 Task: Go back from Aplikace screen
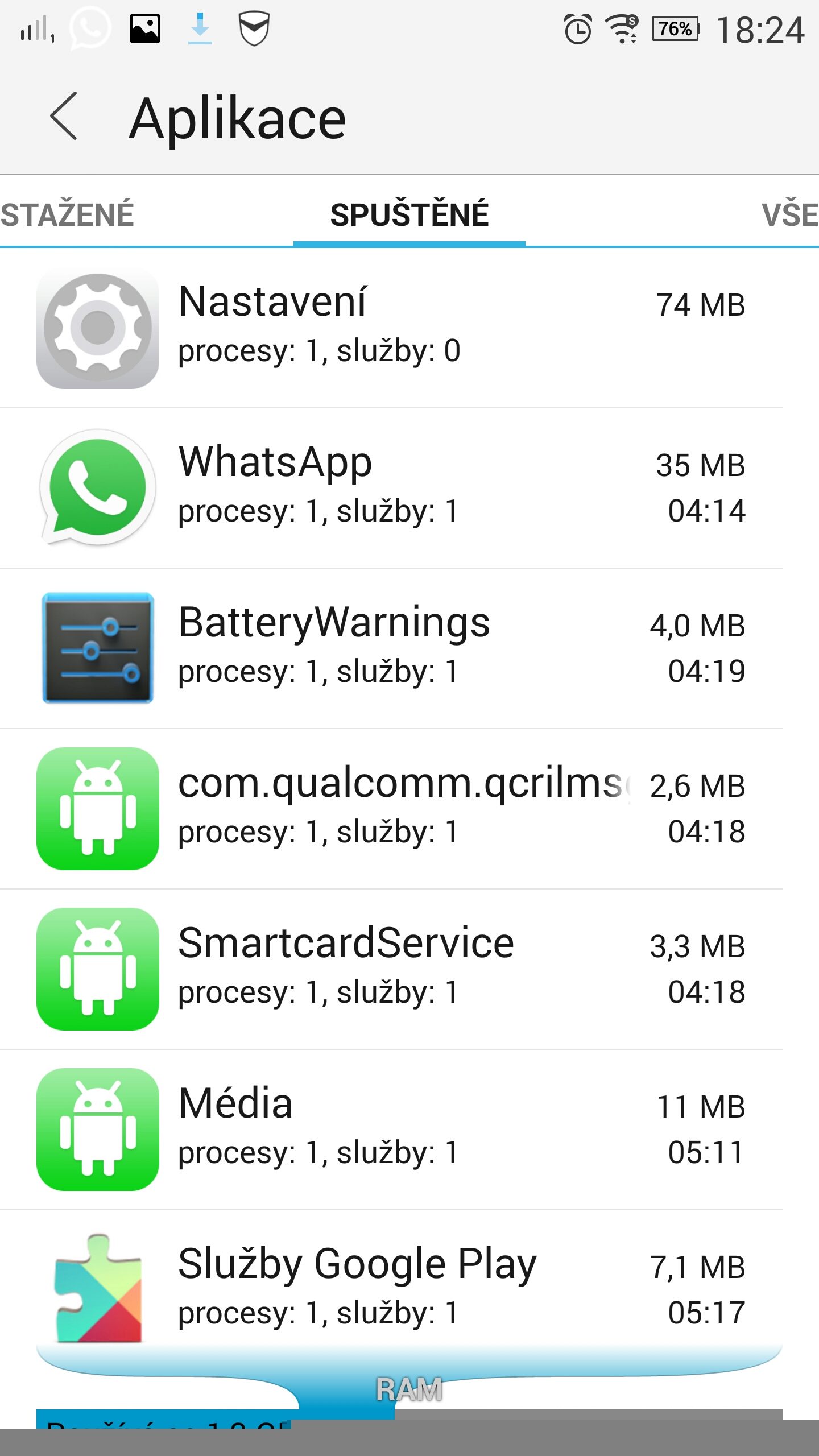(64, 116)
